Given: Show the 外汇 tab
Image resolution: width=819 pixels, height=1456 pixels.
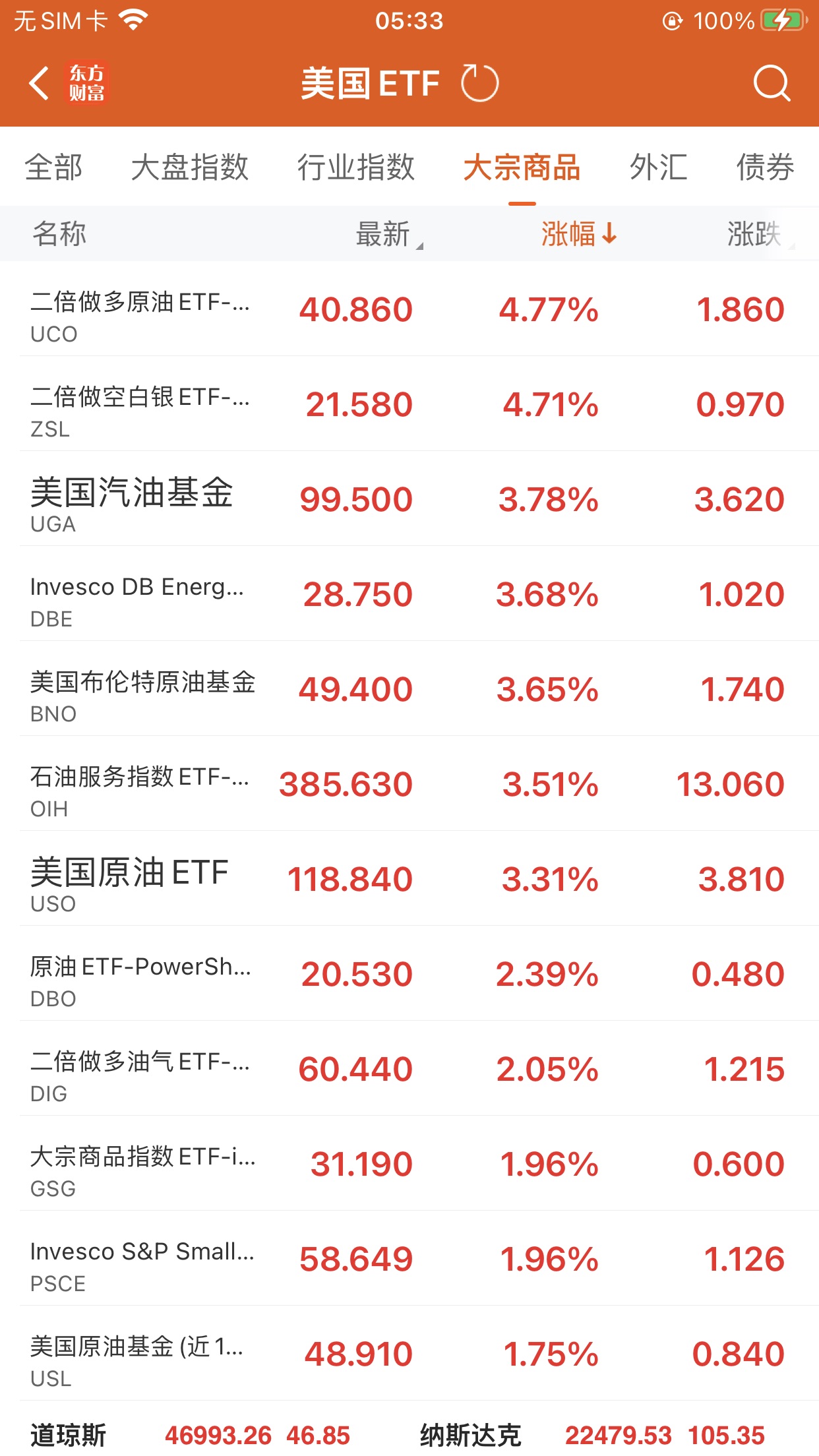Looking at the screenshot, I should pyautogui.click(x=658, y=167).
